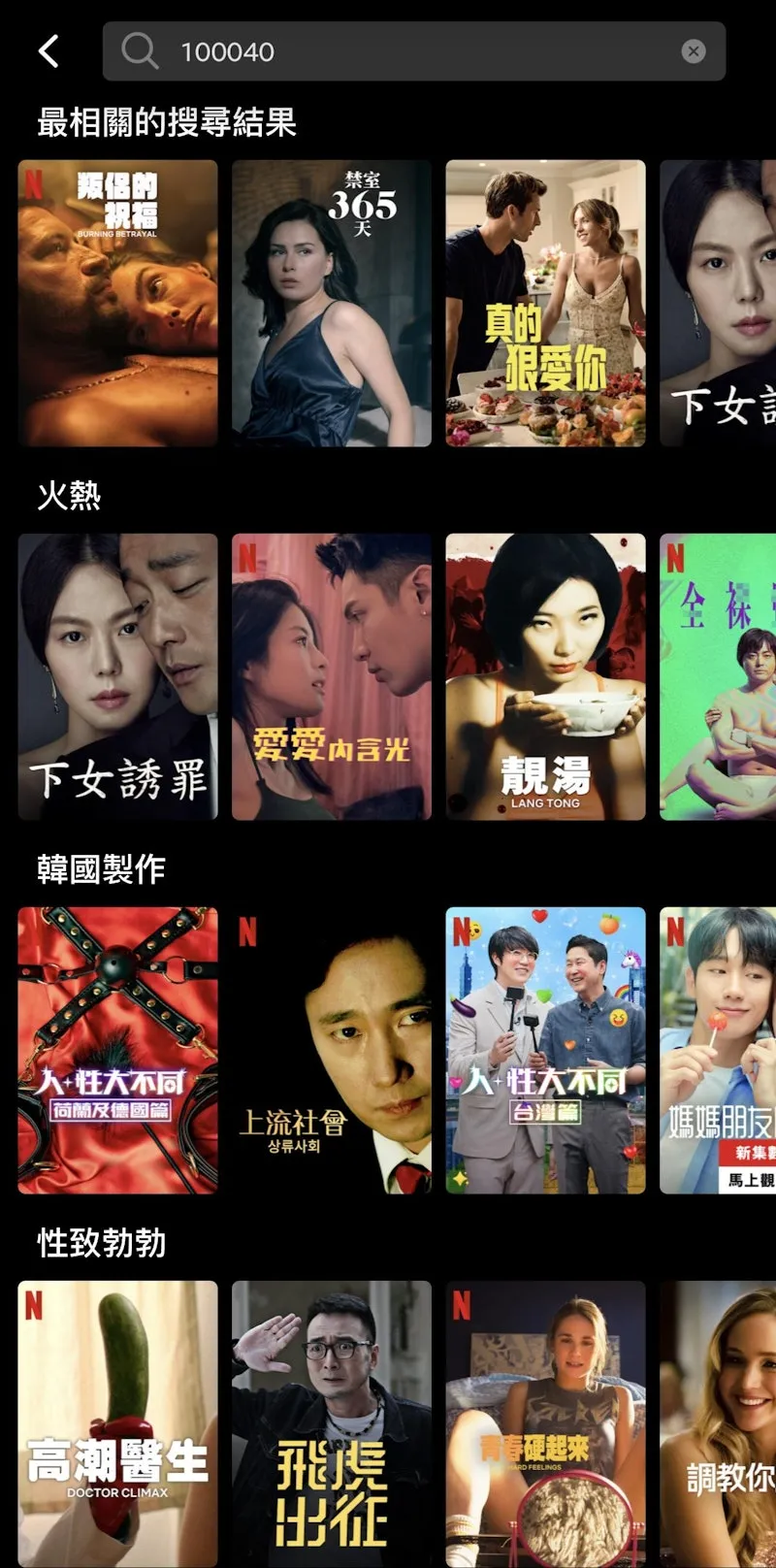Tap the search input field showing 100040
Image resolution: width=776 pixels, height=1568 pixels.
coord(388,50)
